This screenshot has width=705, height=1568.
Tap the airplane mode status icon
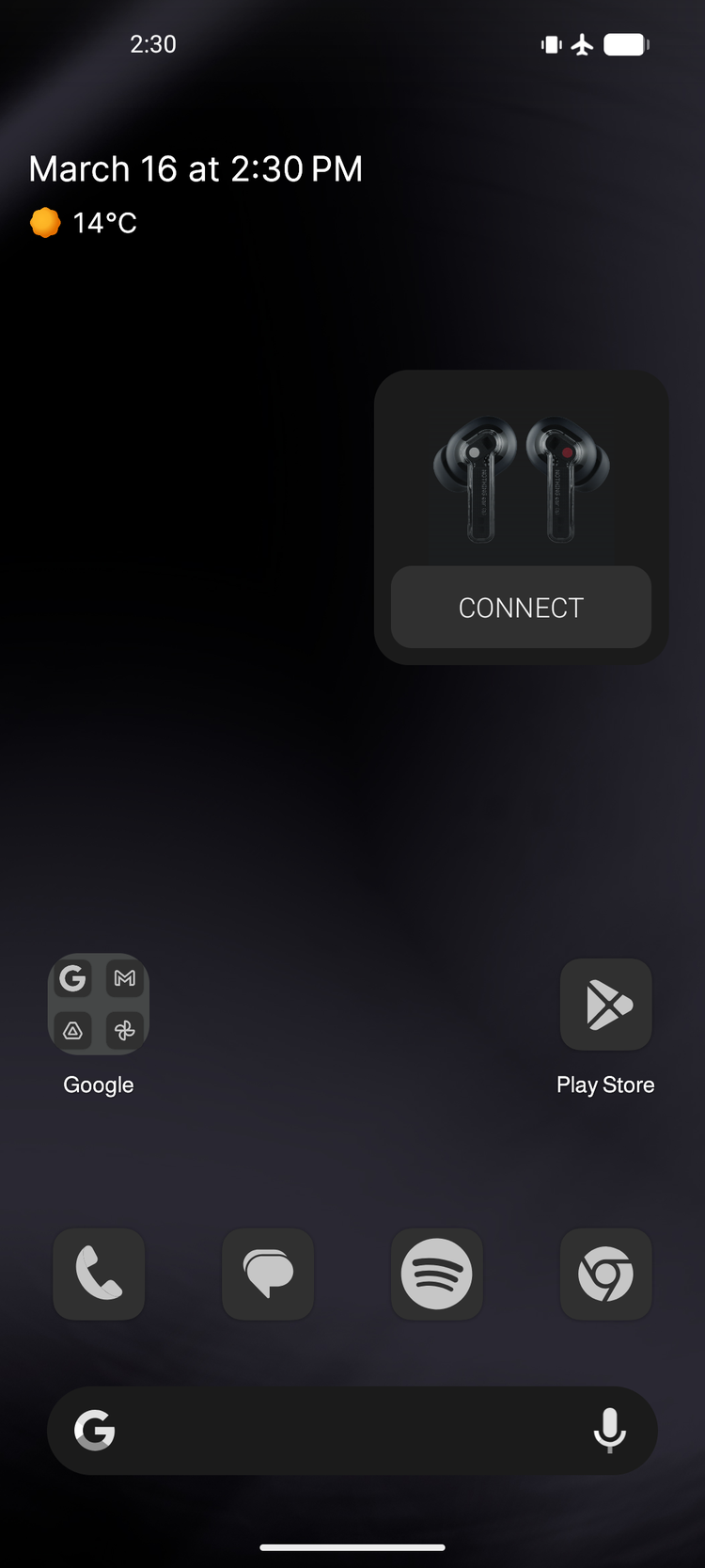pos(583,43)
